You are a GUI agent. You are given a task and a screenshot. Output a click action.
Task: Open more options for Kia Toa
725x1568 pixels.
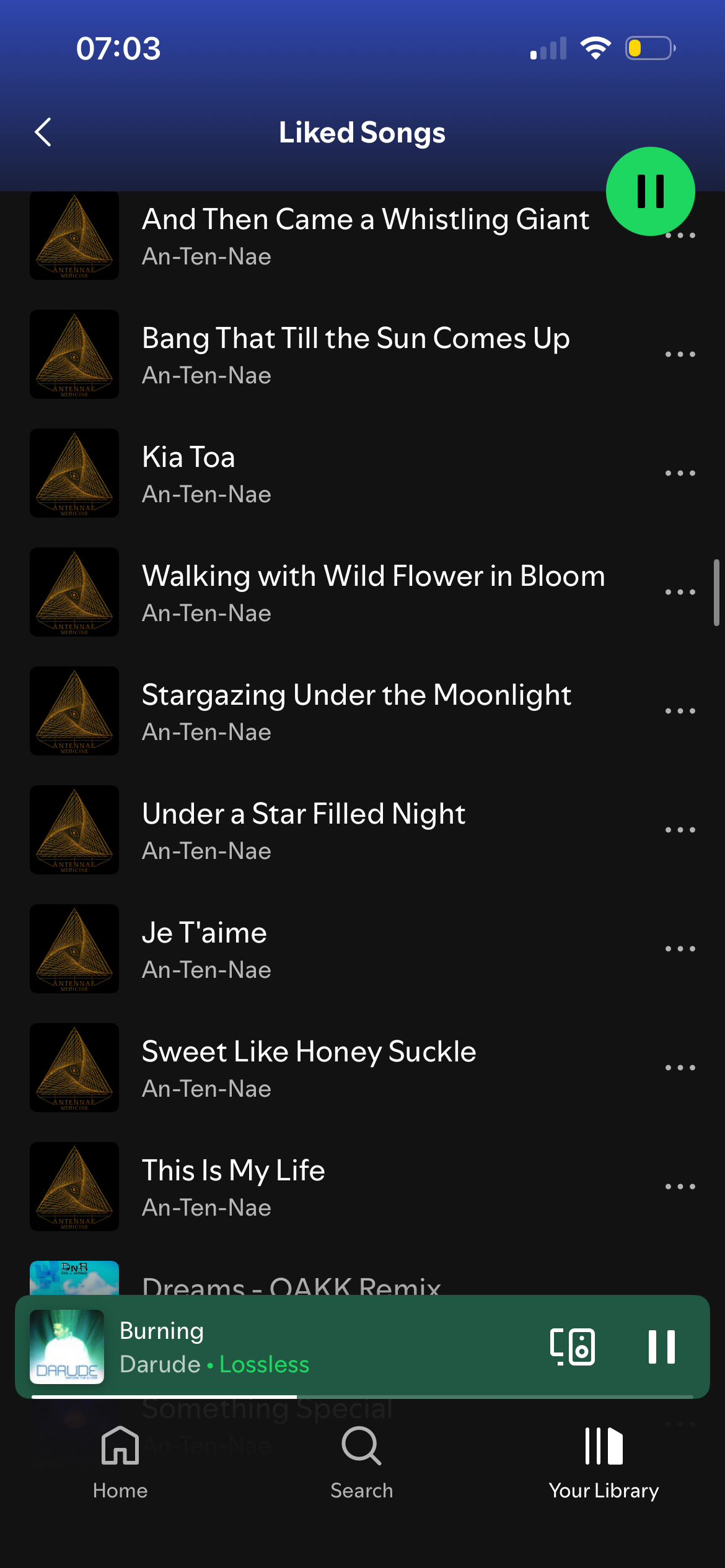(x=680, y=474)
